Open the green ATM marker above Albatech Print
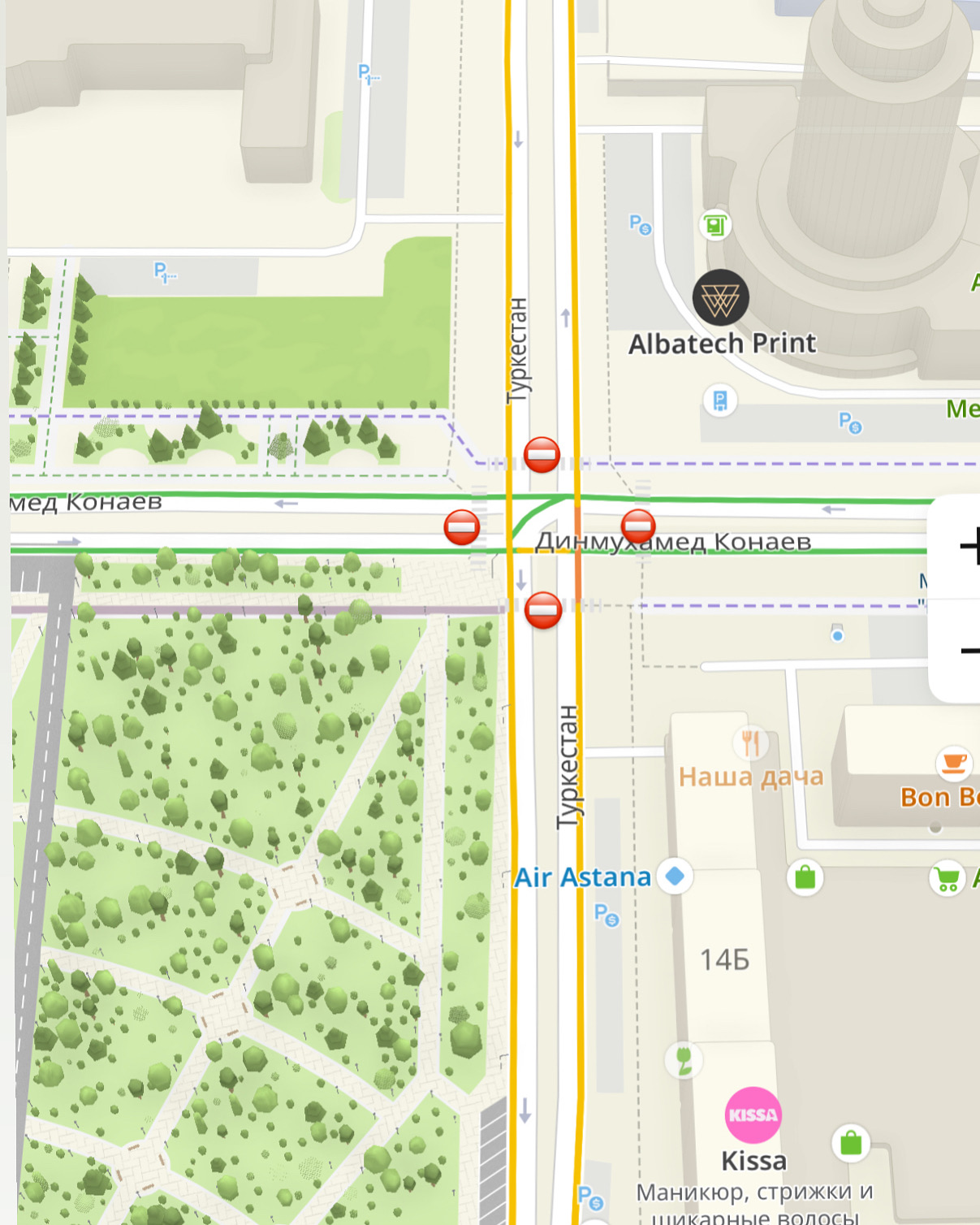Viewport: 980px width, 1225px height. coord(714,225)
